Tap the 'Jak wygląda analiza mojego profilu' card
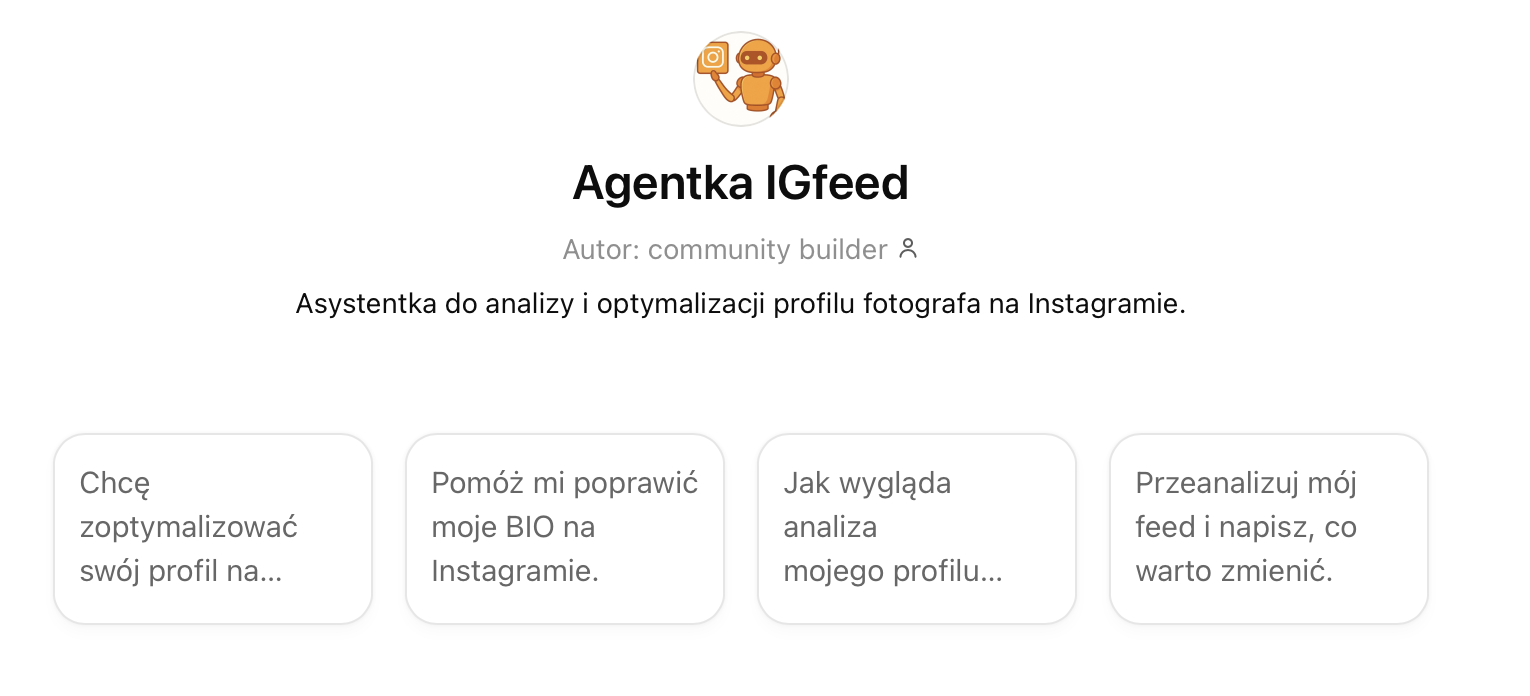Viewport: 1530px width, 696px height. pos(916,528)
